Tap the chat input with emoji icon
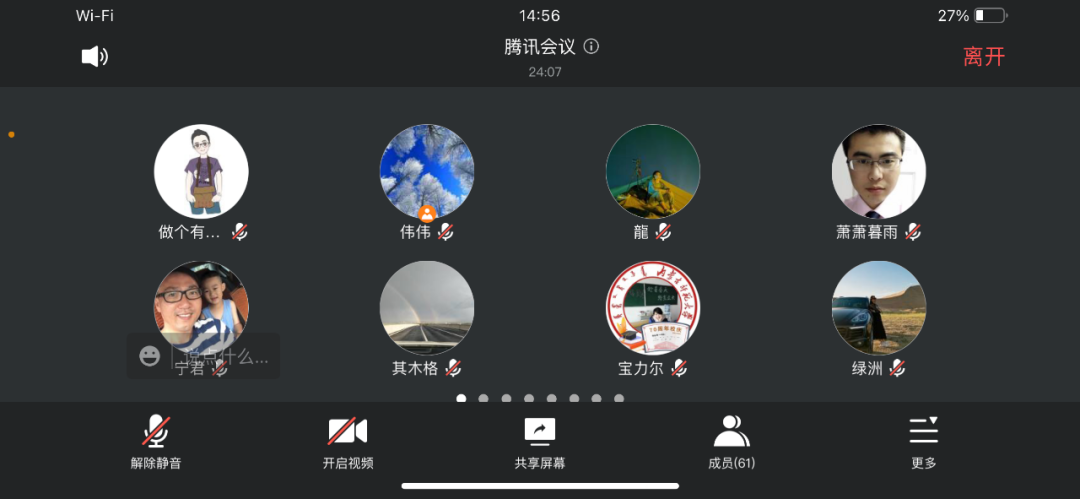 [x=220, y=356]
